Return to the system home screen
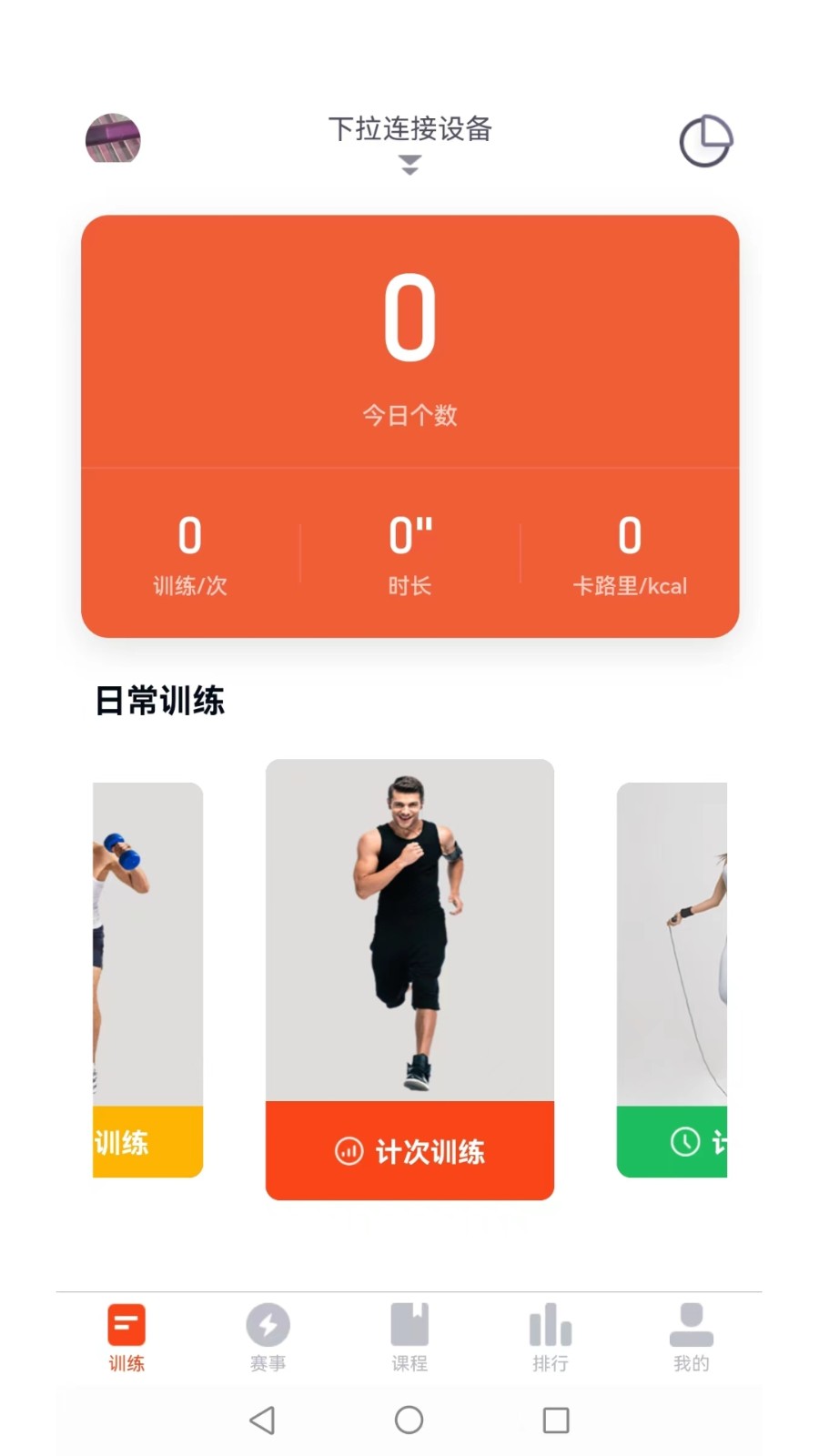The height and width of the screenshot is (1456, 819). tap(409, 1420)
